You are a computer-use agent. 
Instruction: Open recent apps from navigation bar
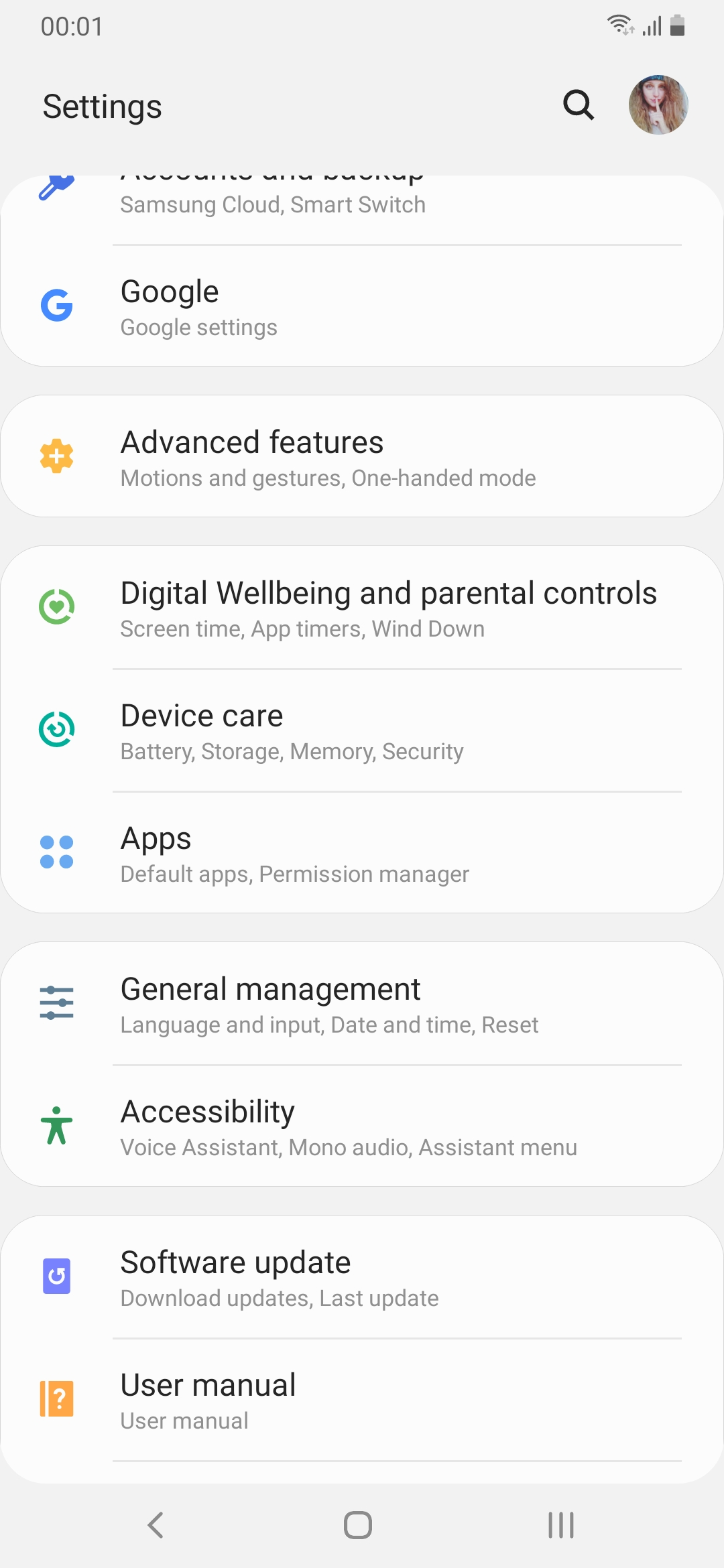560,1525
